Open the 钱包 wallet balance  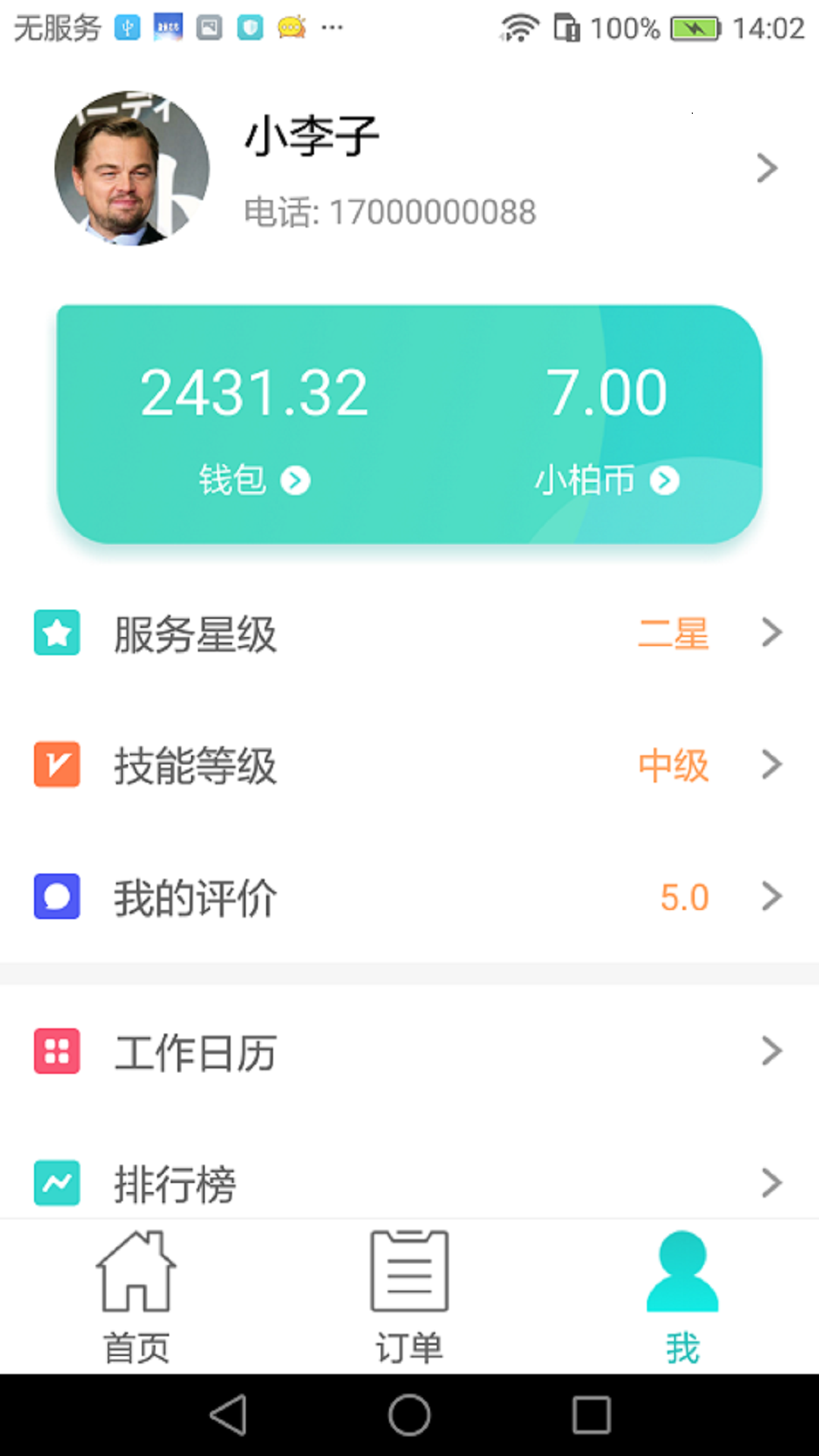pyautogui.click(x=254, y=480)
